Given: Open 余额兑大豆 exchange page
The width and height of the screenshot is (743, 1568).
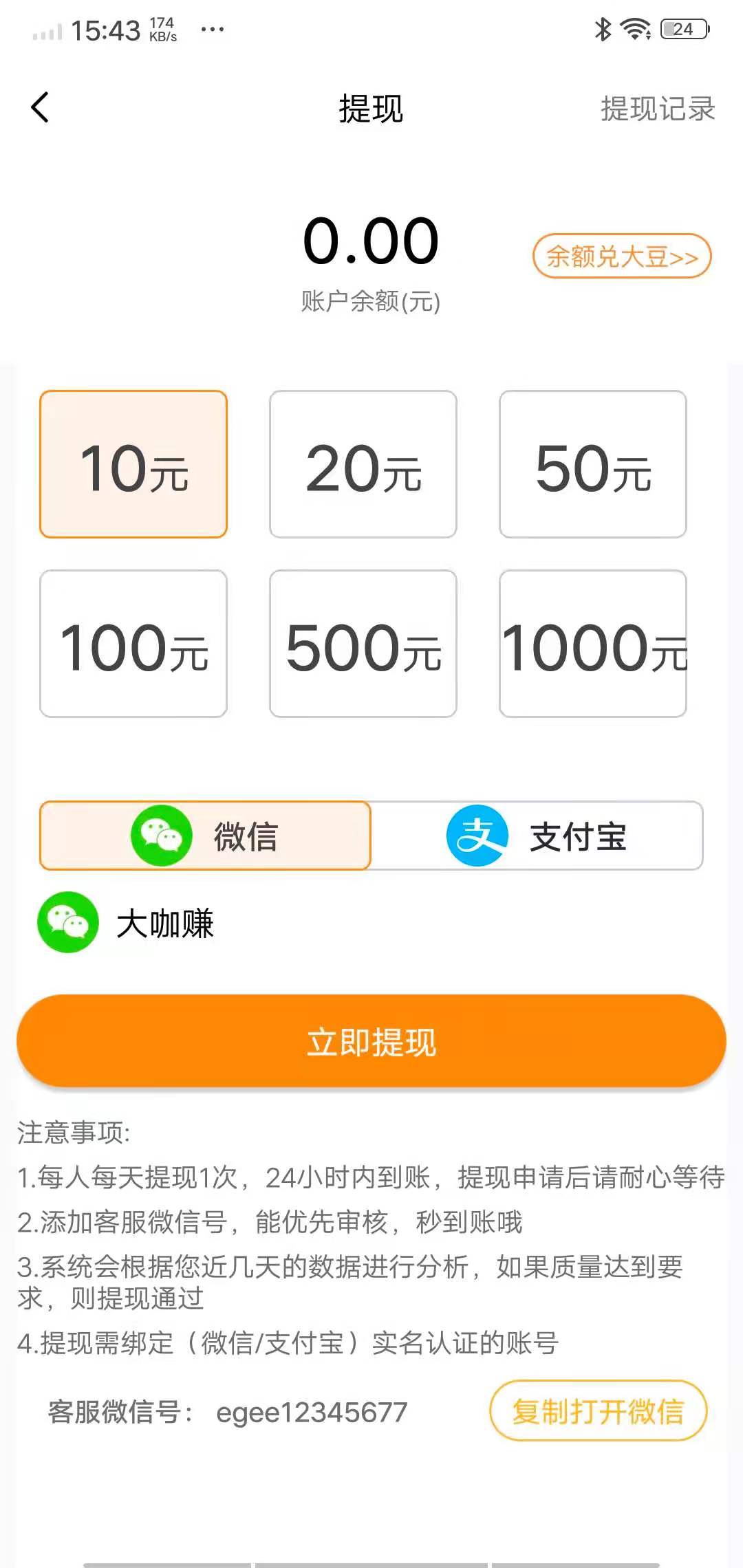Looking at the screenshot, I should [620, 256].
